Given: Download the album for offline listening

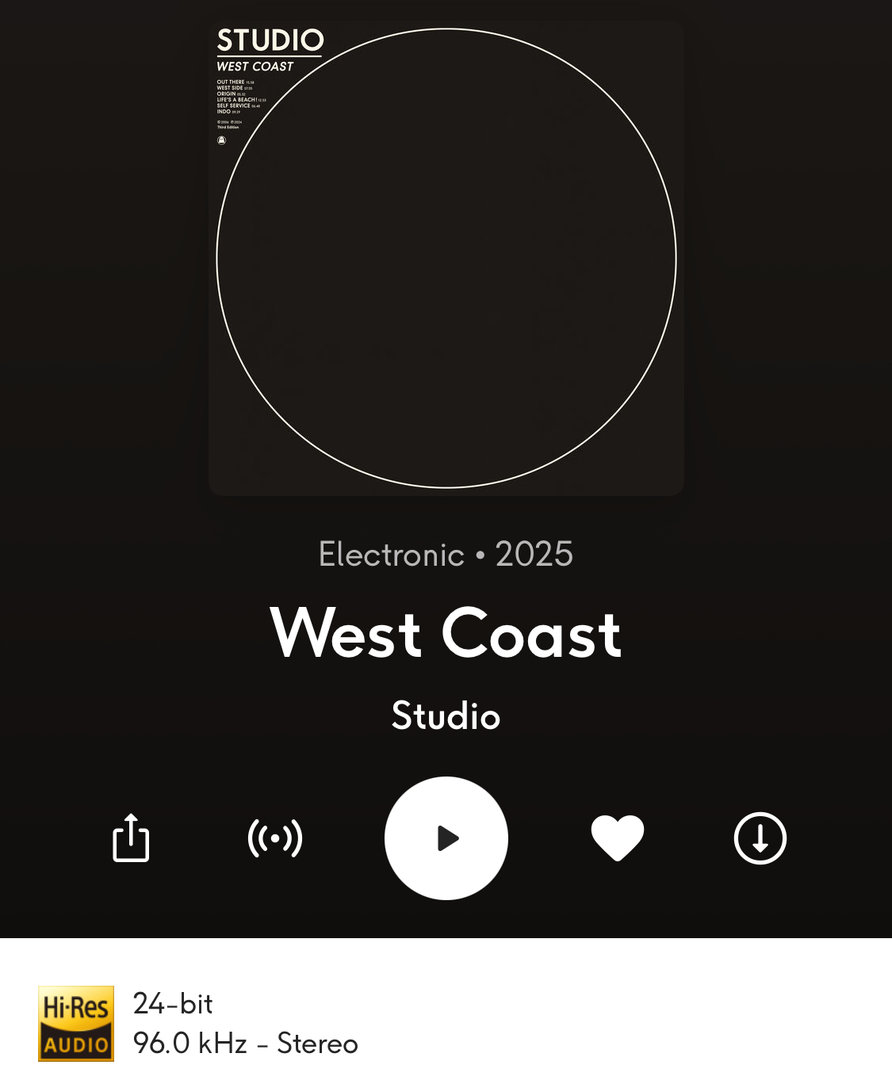Looking at the screenshot, I should pos(760,838).
